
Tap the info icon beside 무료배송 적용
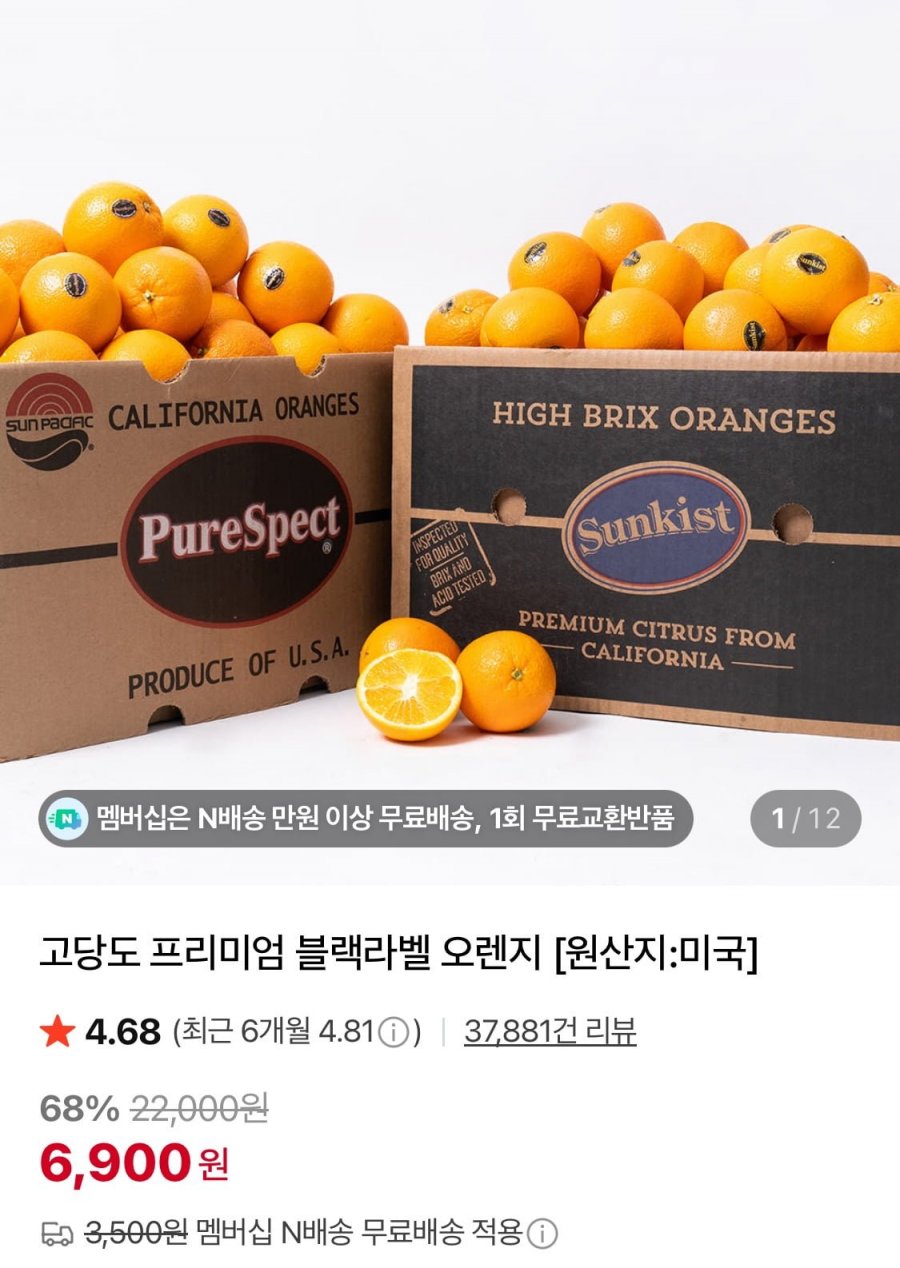tap(542, 1233)
